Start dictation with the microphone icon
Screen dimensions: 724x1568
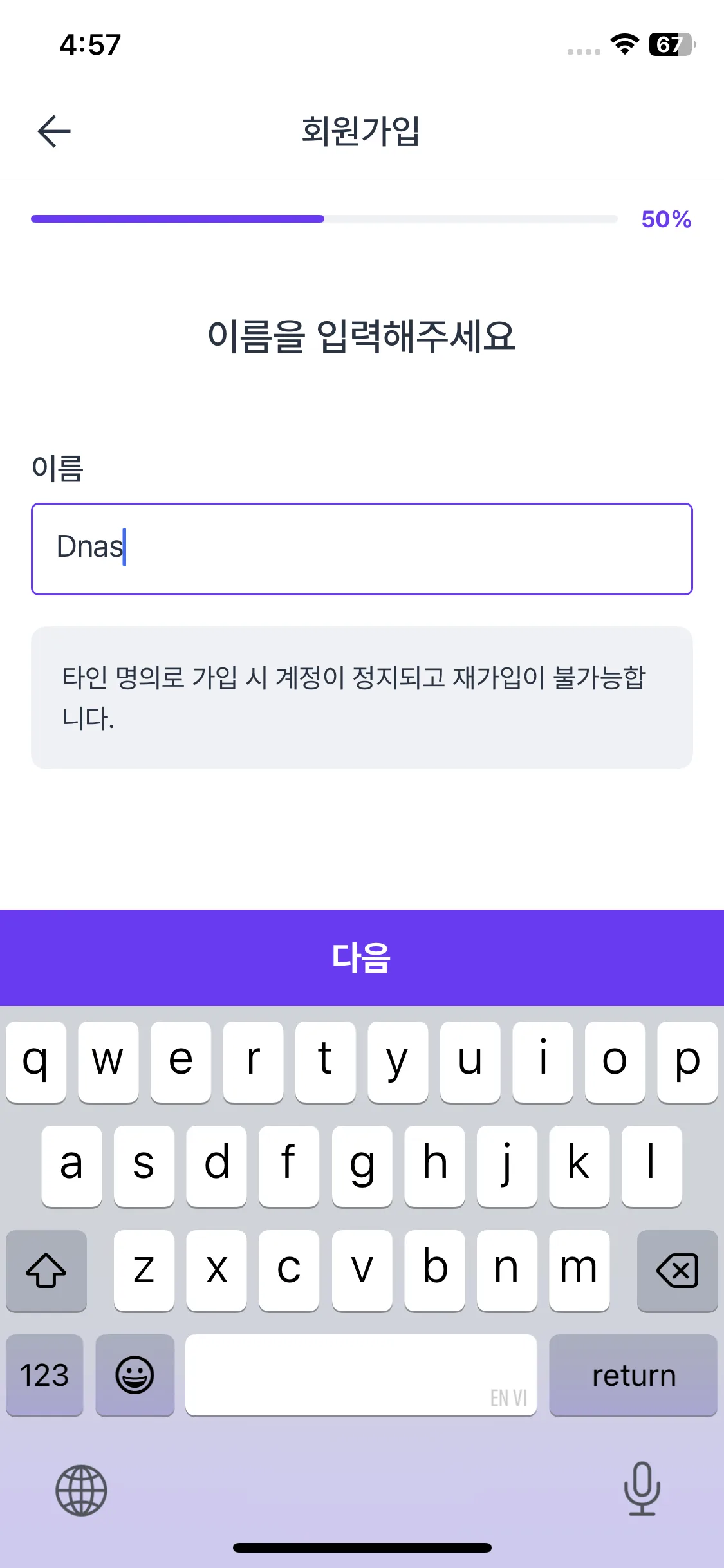(x=642, y=1488)
